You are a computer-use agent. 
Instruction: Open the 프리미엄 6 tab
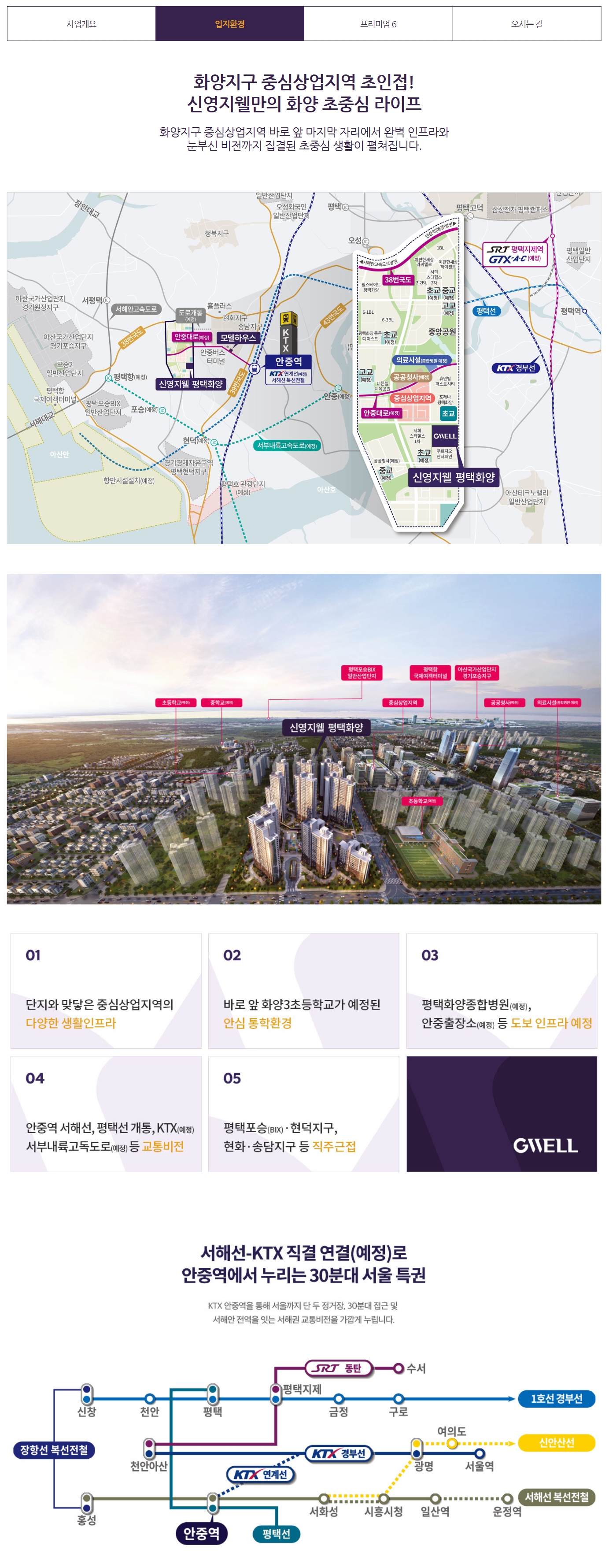click(378, 24)
